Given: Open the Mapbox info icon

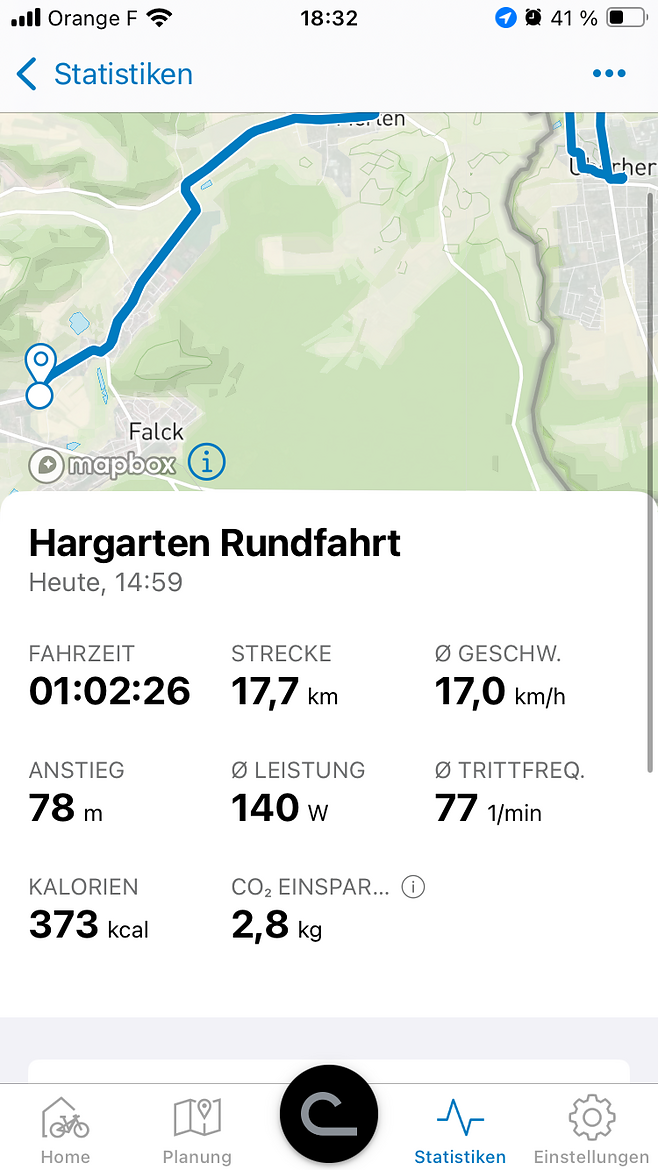Looking at the screenshot, I should 207,463.
